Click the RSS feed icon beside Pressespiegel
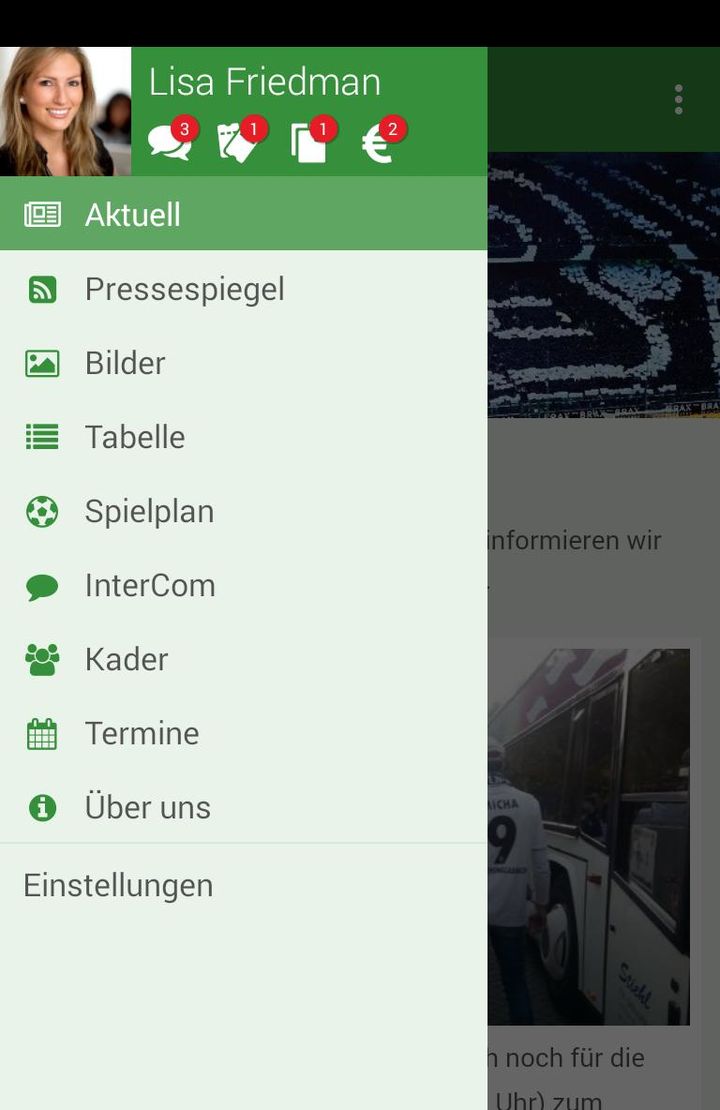 (41, 288)
